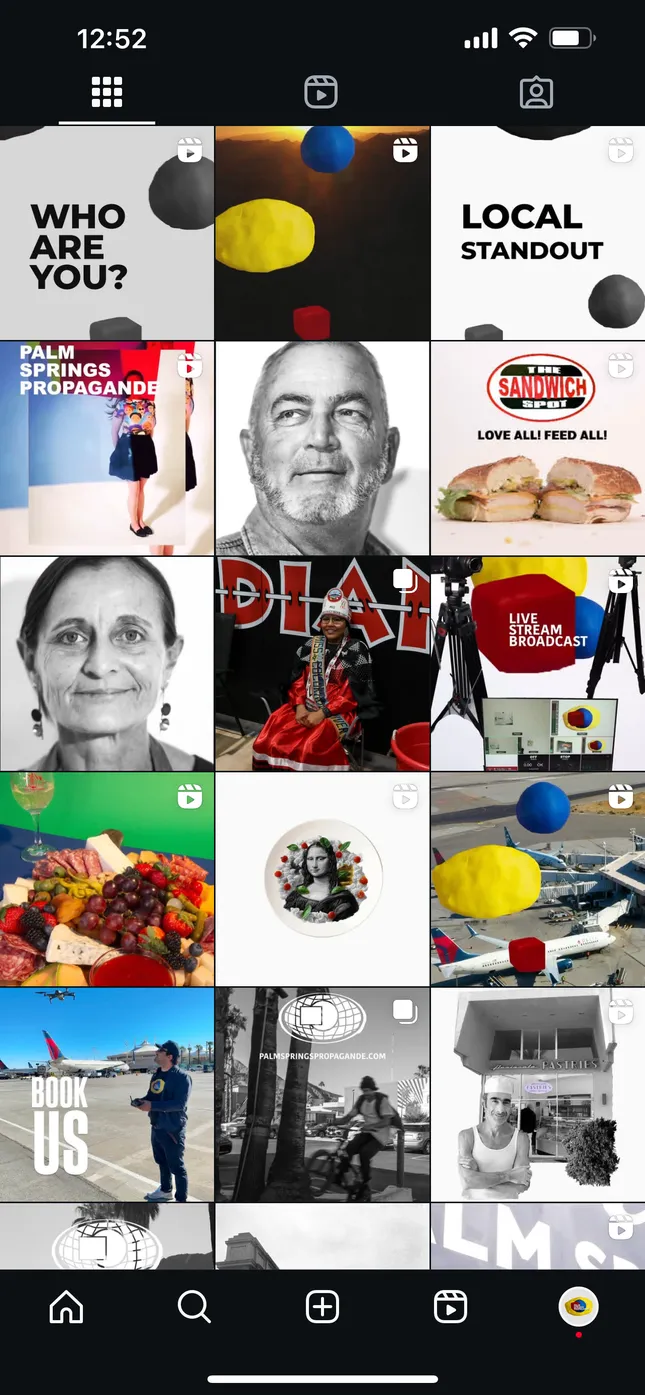Open the Palm Springs Propagande reel
Screen dimensions: 645x1395
pos(107,448)
